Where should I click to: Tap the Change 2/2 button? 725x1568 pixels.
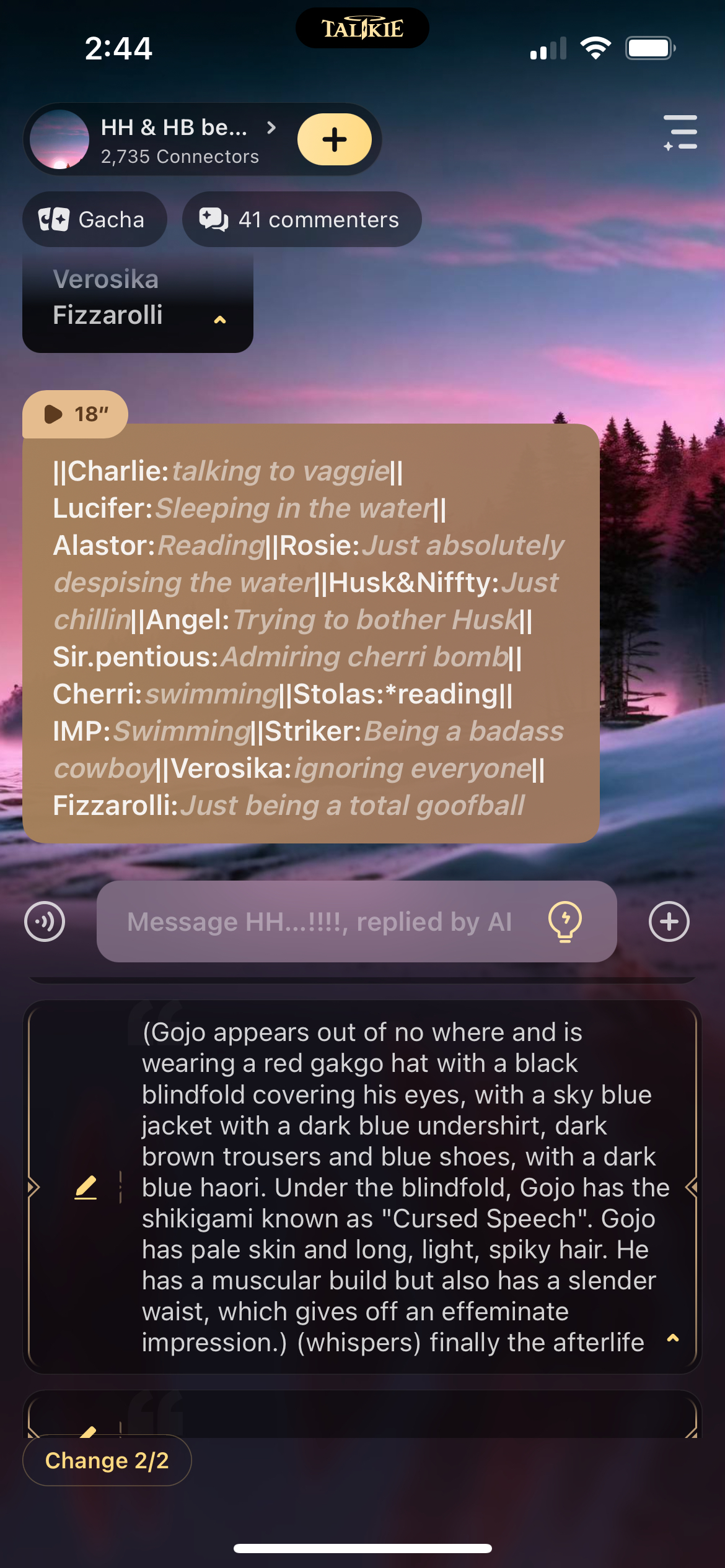coord(107,1460)
